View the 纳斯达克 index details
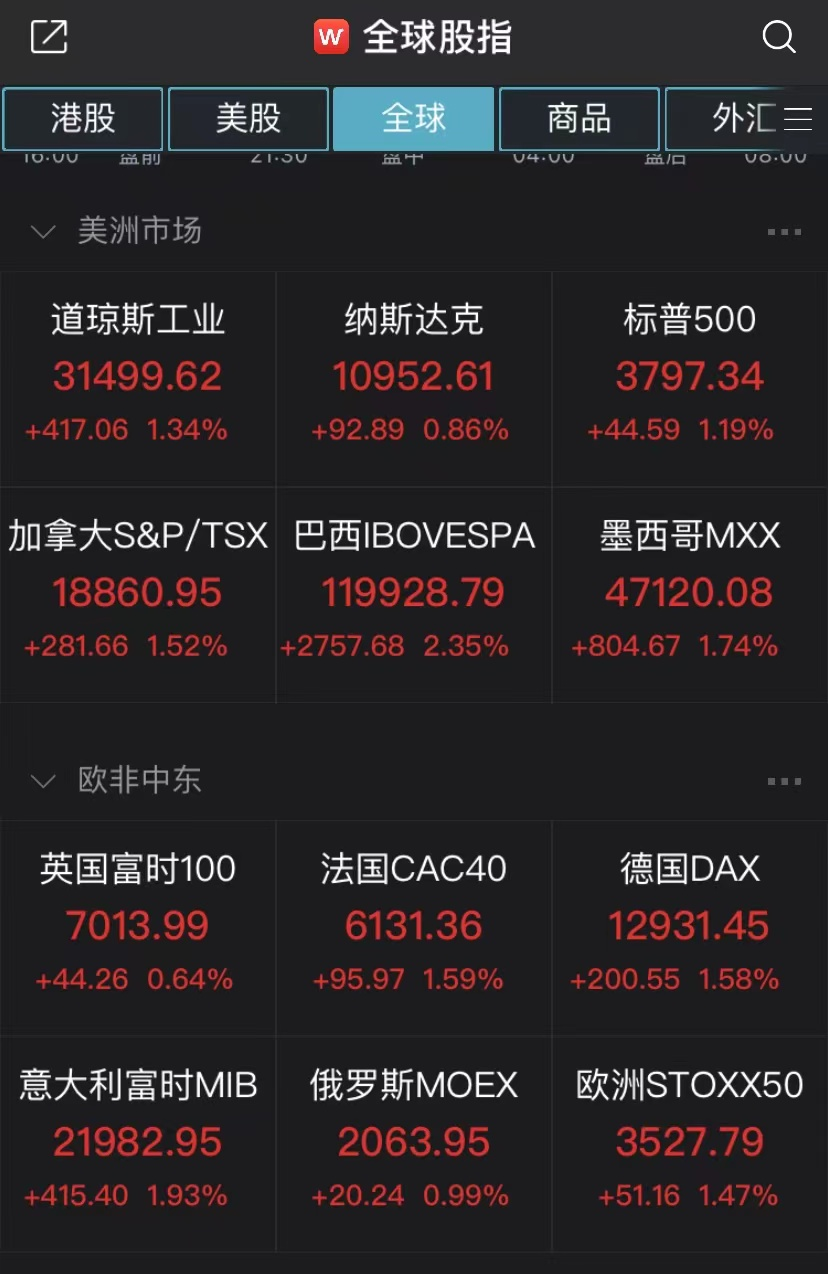828x1274 pixels. 414,378
